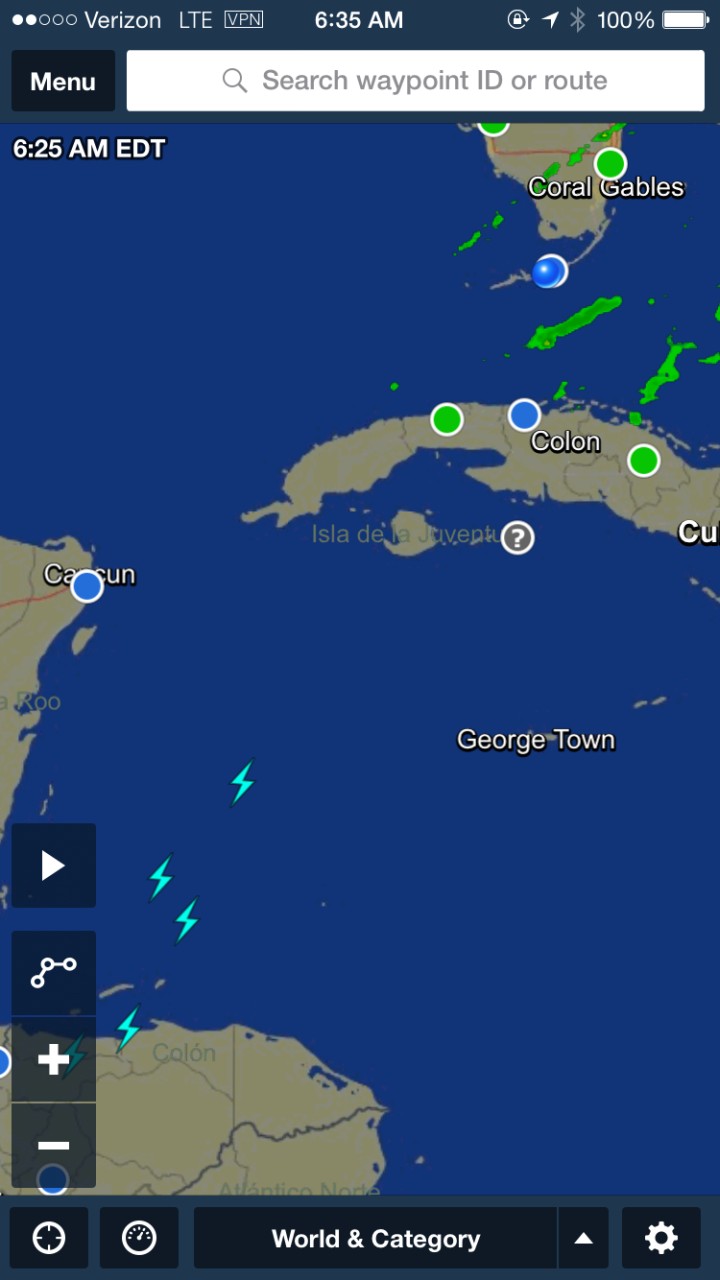Image resolution: width=720 pixels, height=1280 pixels.
Task: Center the map on current location
Action: point(49,1239)
